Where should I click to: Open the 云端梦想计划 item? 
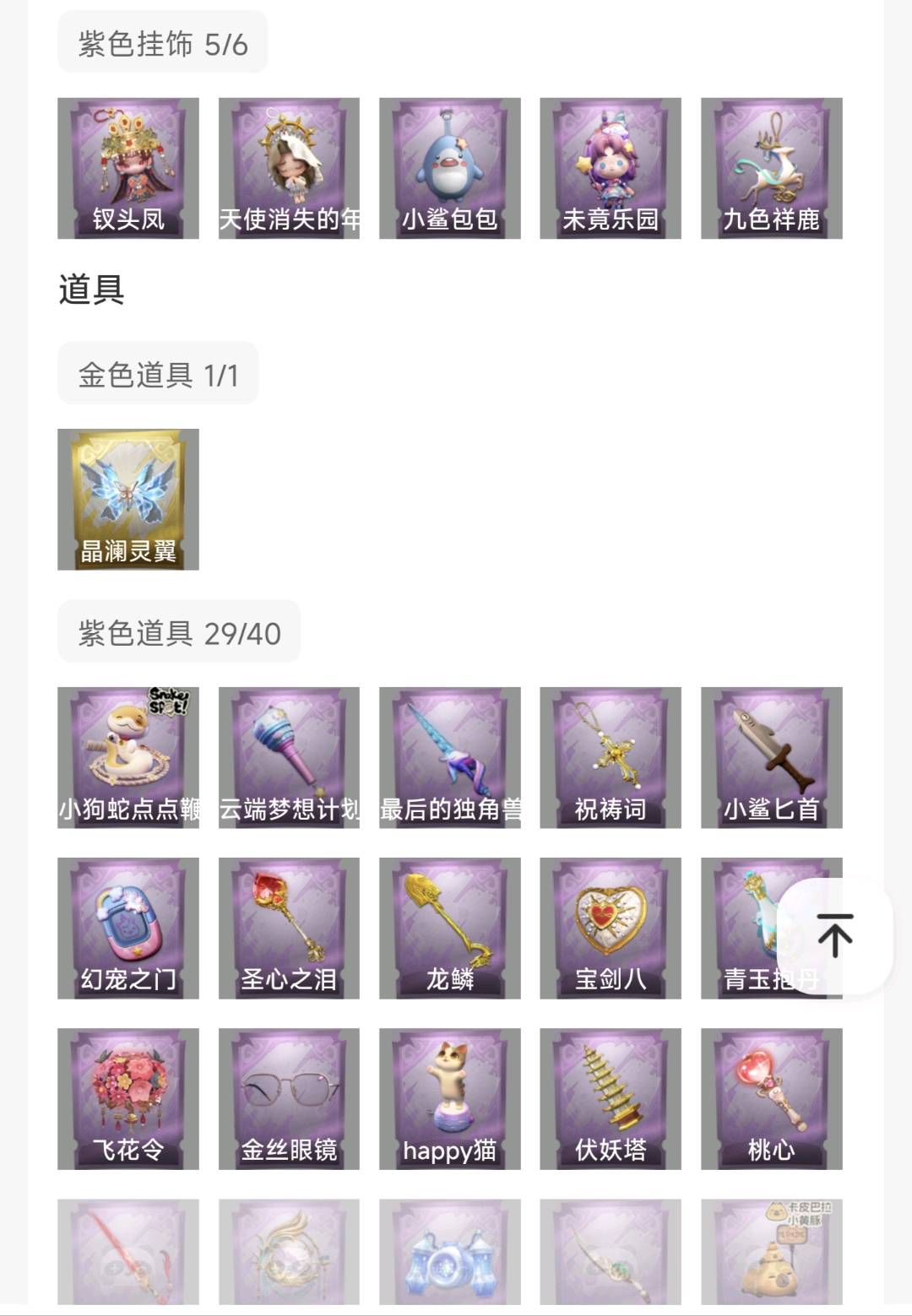pyautogui.click(x=289, y=757)
